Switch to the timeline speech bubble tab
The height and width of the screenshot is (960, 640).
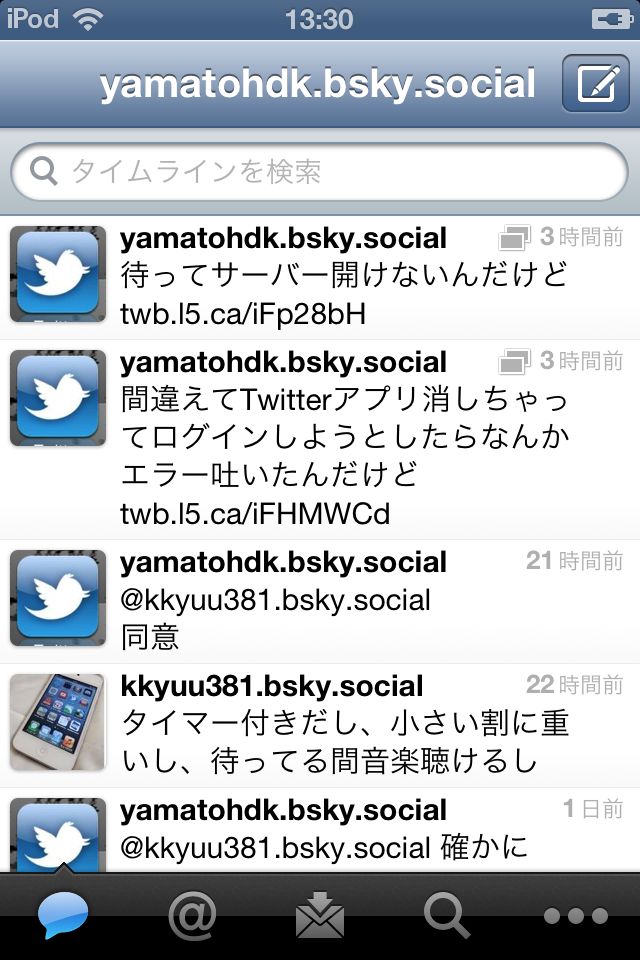pos(63,914)
